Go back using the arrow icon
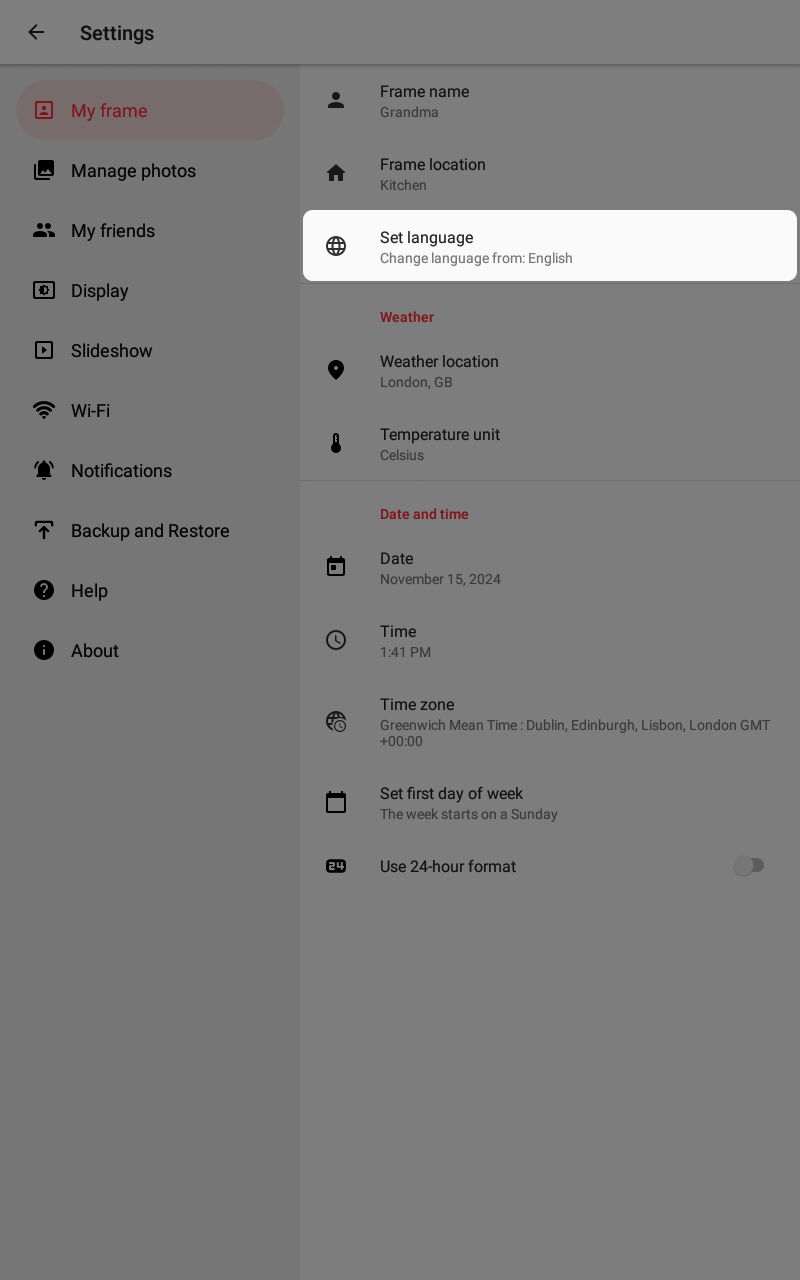800x1280 pixels. tap(36, 32)
